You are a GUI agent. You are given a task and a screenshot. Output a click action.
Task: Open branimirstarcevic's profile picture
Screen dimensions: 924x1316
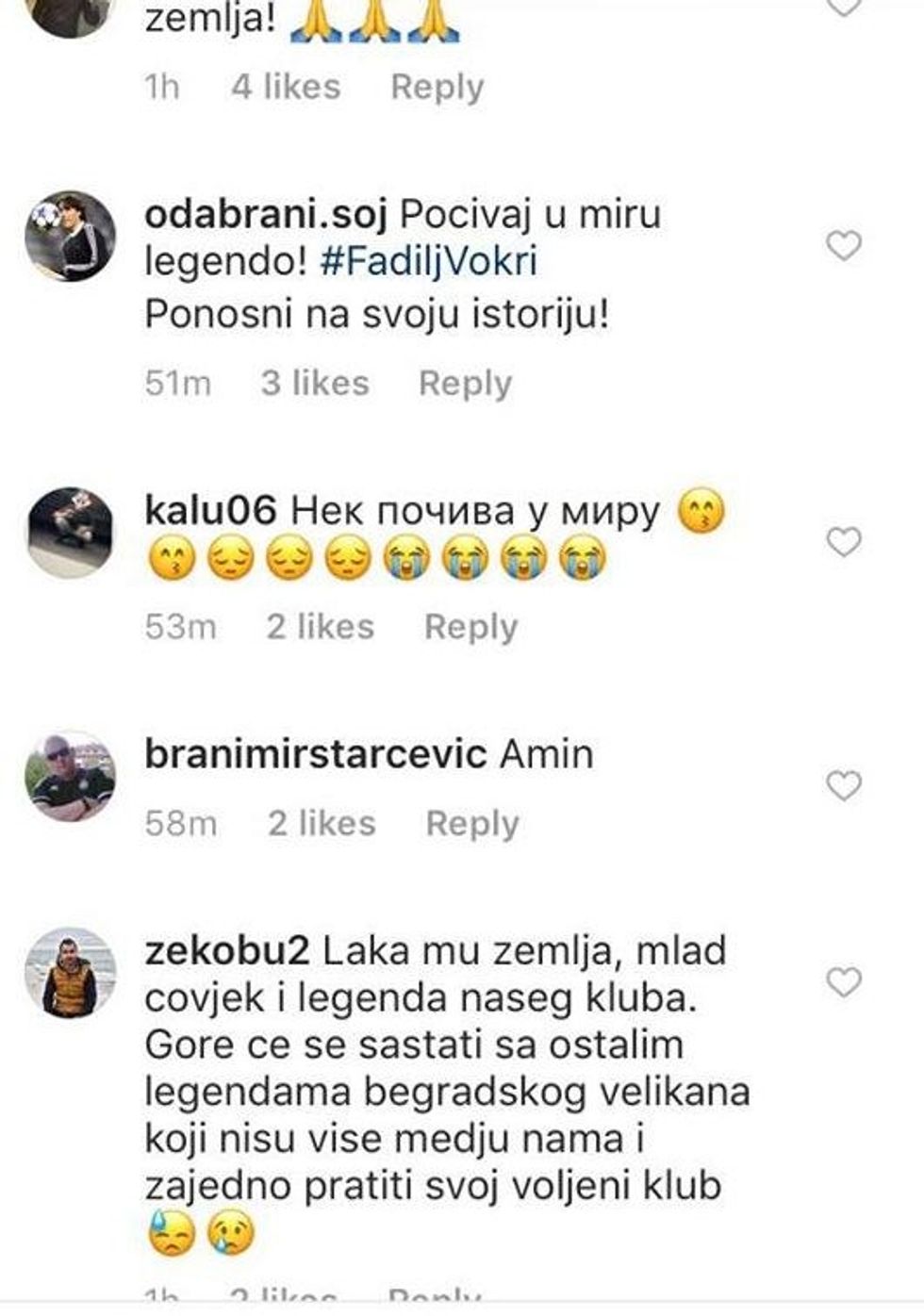point(70,776)
